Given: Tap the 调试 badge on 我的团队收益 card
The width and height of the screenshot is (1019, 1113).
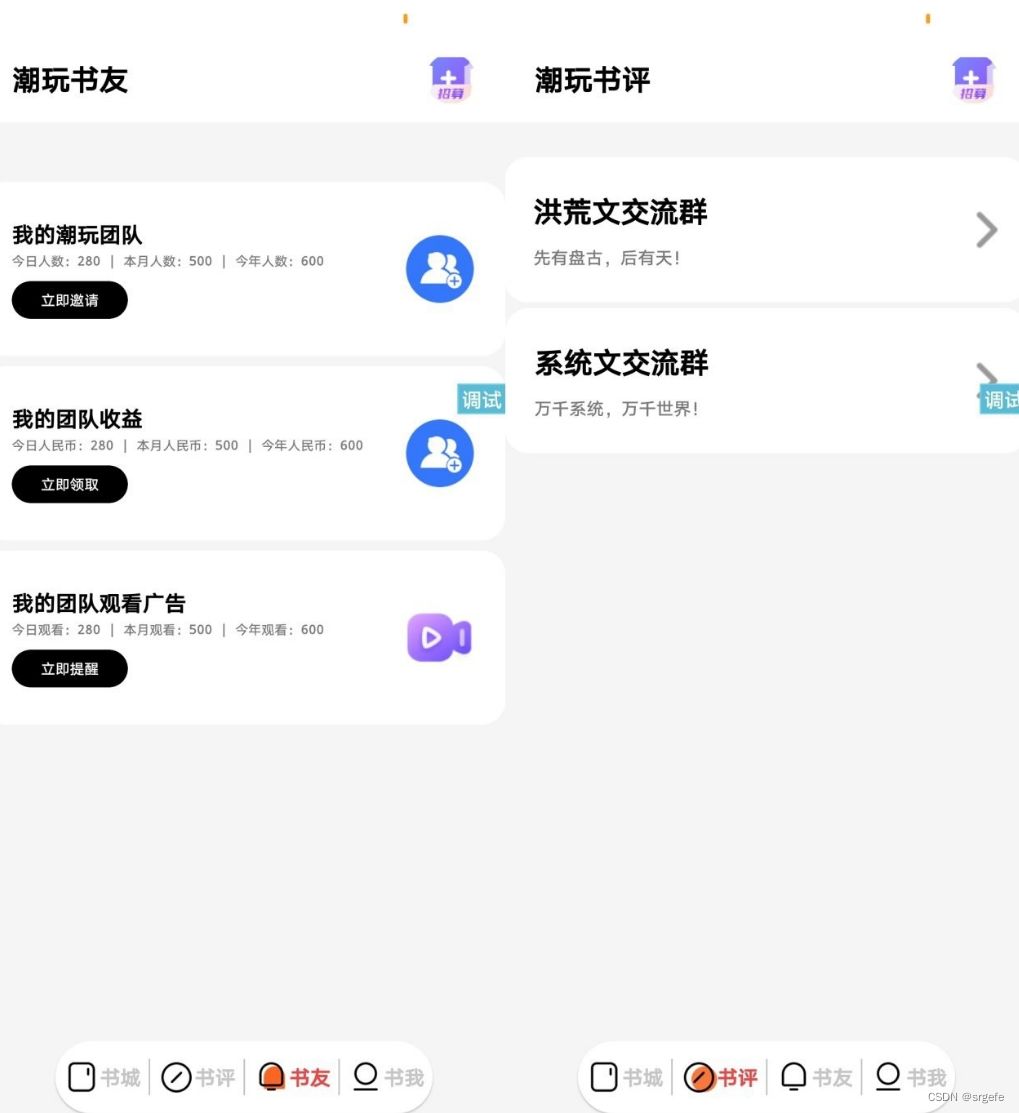Looking at the screenshot, I should coord(481,399).
